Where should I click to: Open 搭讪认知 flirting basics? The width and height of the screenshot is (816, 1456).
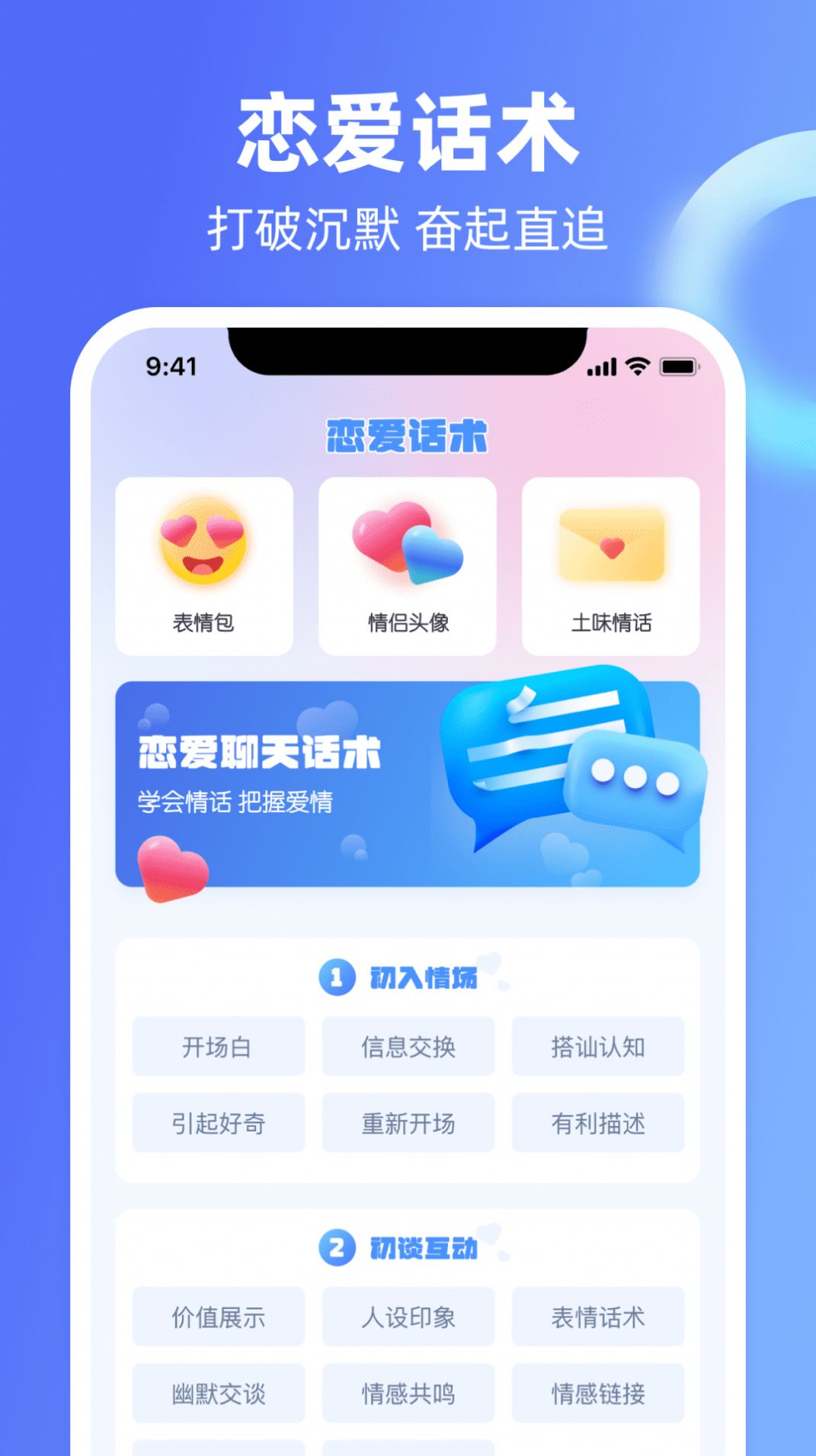597,1047
